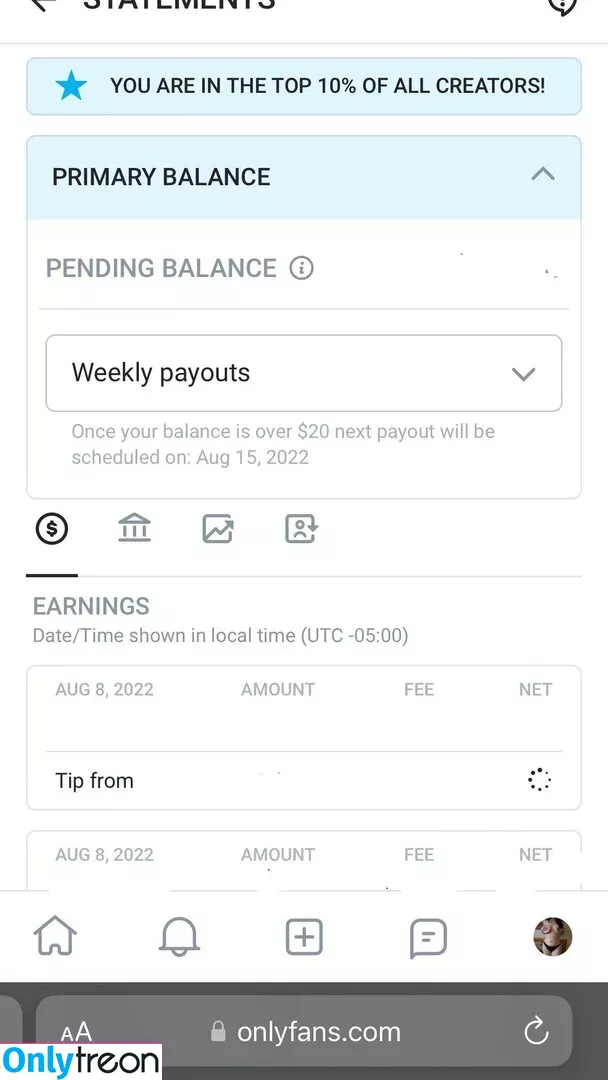This screenshot has width=608, height=1080.
Task: Open the browser text size options
Action: (76, 1032)
